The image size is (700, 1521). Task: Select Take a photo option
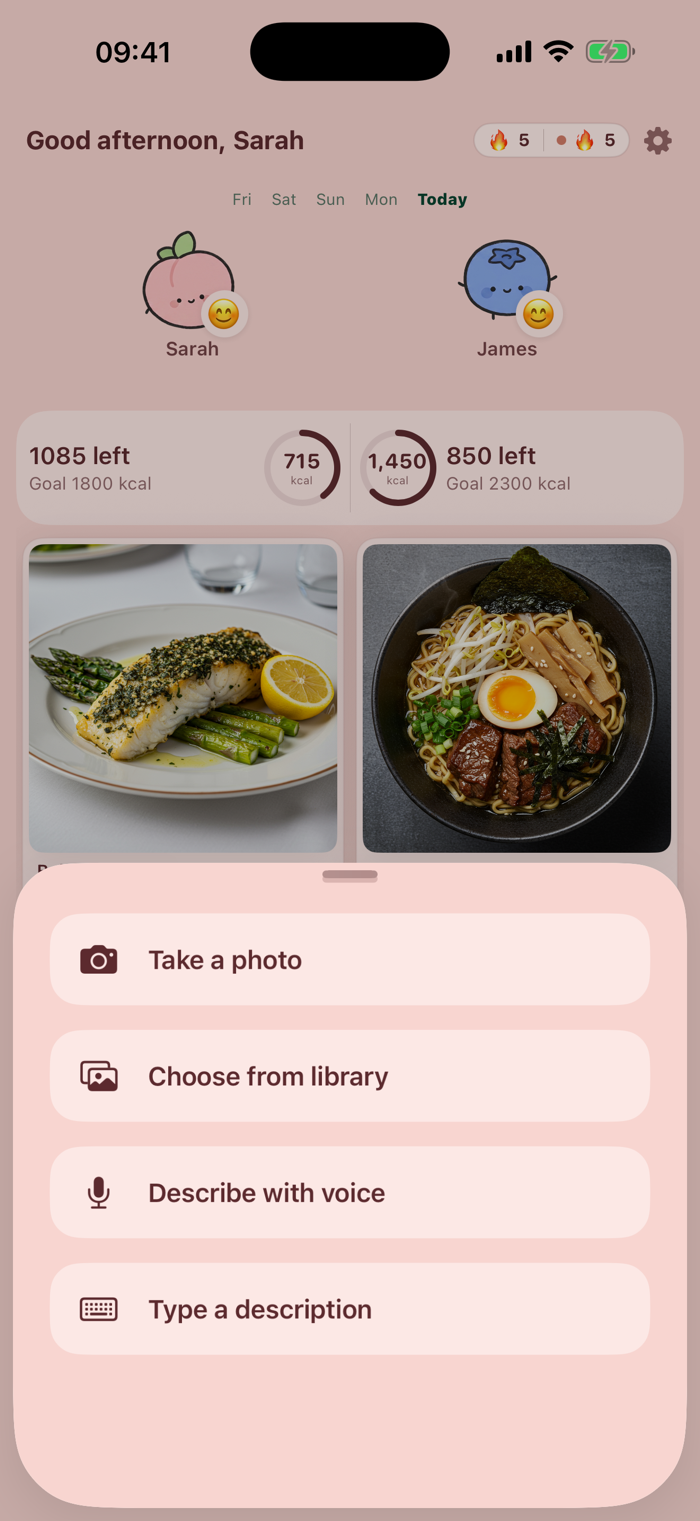(350, 960)
